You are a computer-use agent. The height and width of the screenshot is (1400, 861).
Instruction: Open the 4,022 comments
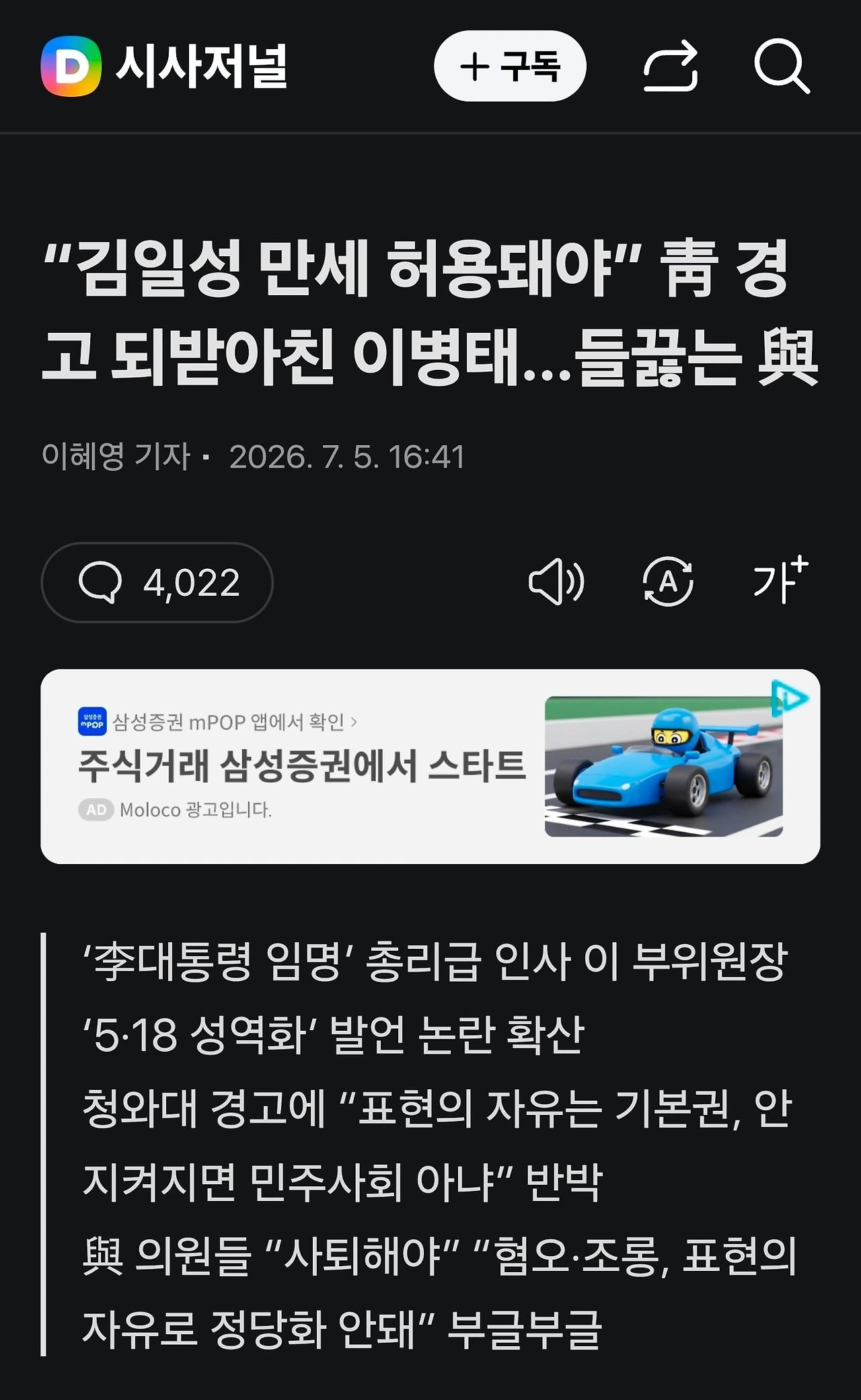click(x=157, y=582)
